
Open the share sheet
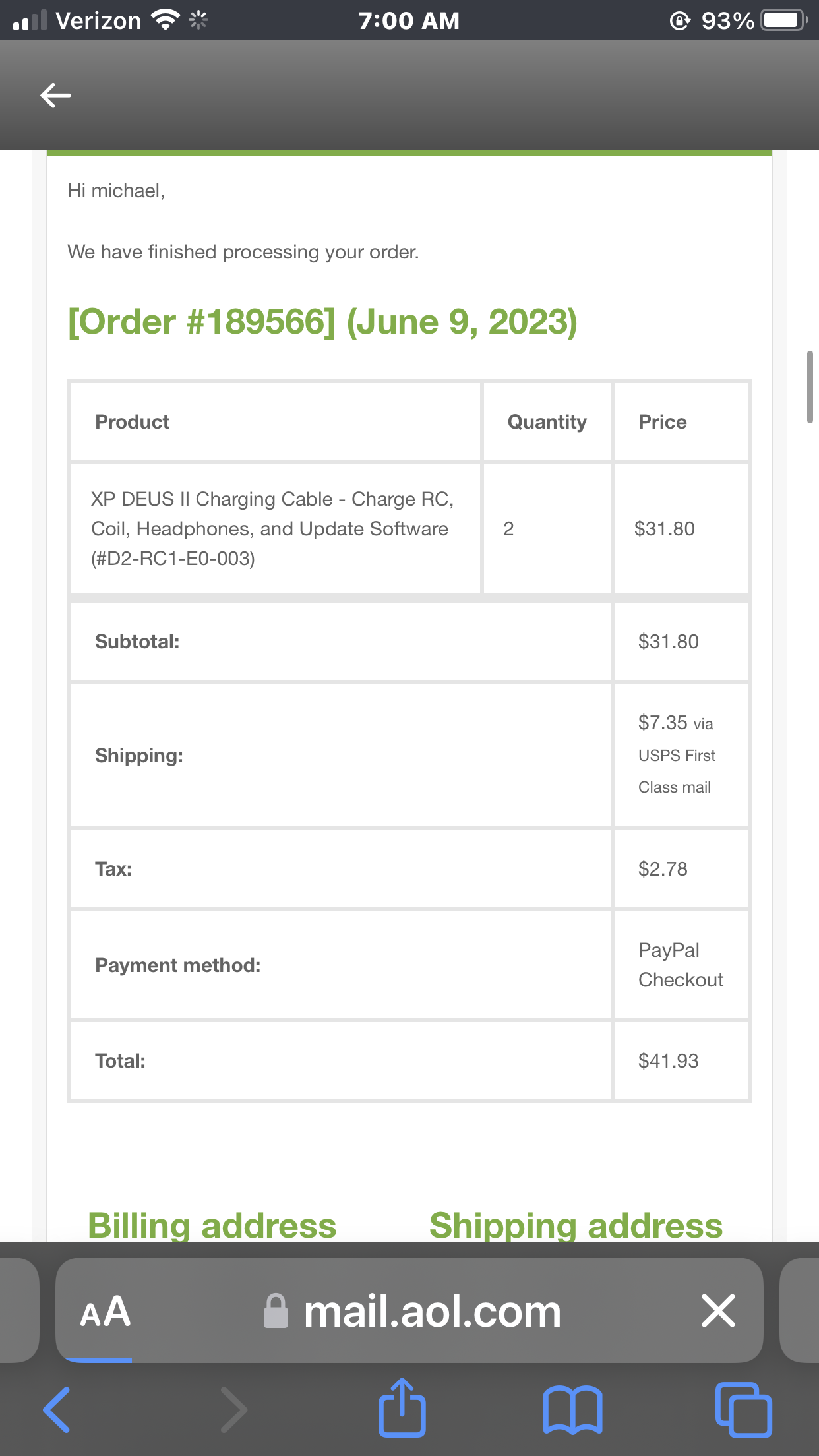(x=402, y=1407)
